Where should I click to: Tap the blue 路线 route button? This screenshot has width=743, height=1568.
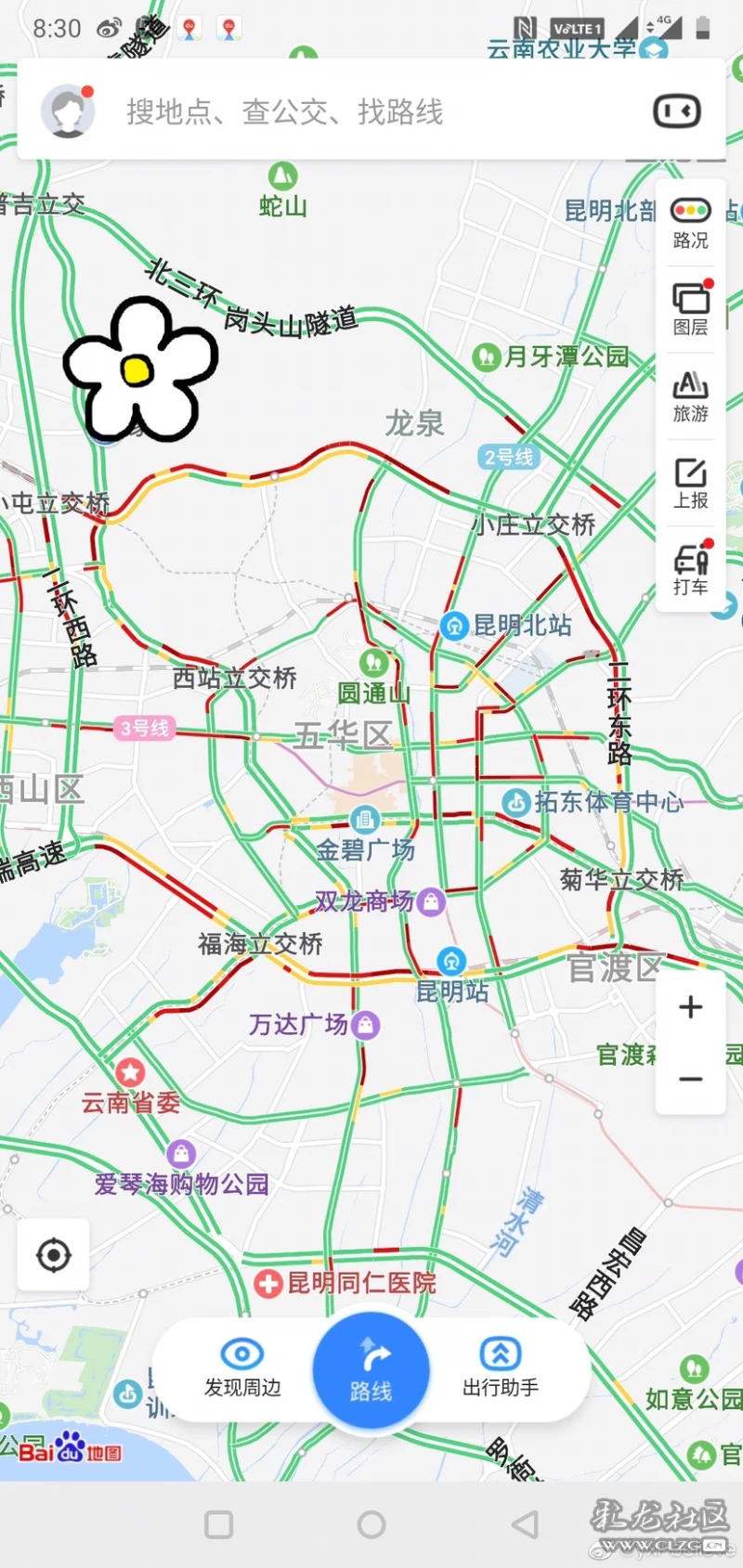point(371,1371)
